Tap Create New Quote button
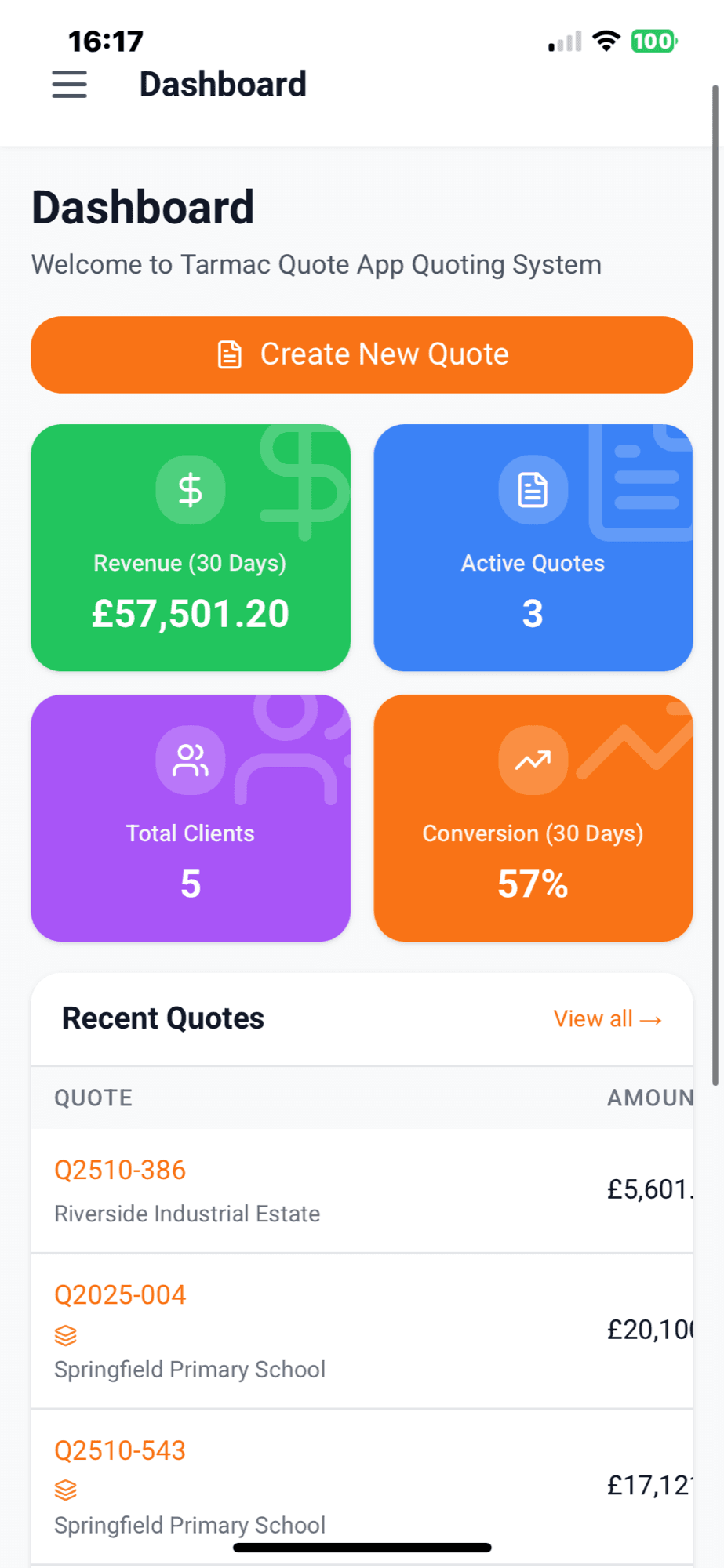This screenshot has height=1568, width=724. point(362,354)
